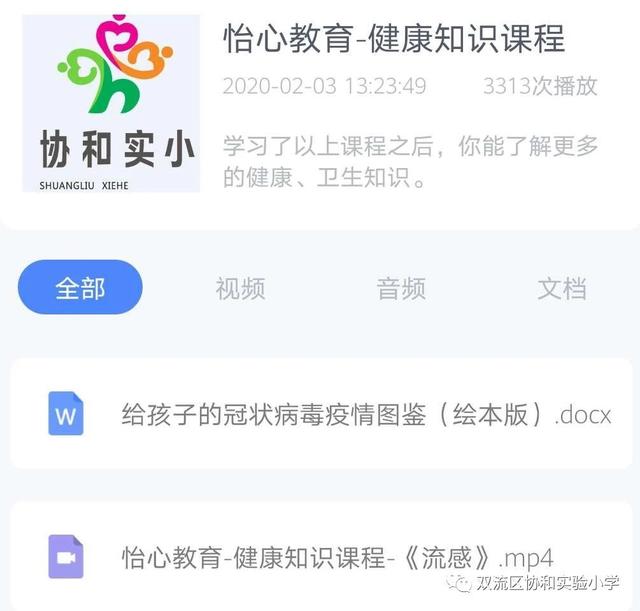640x611 pixels.
Task: Switch to the 文档 tab
Action: [561, 289]
